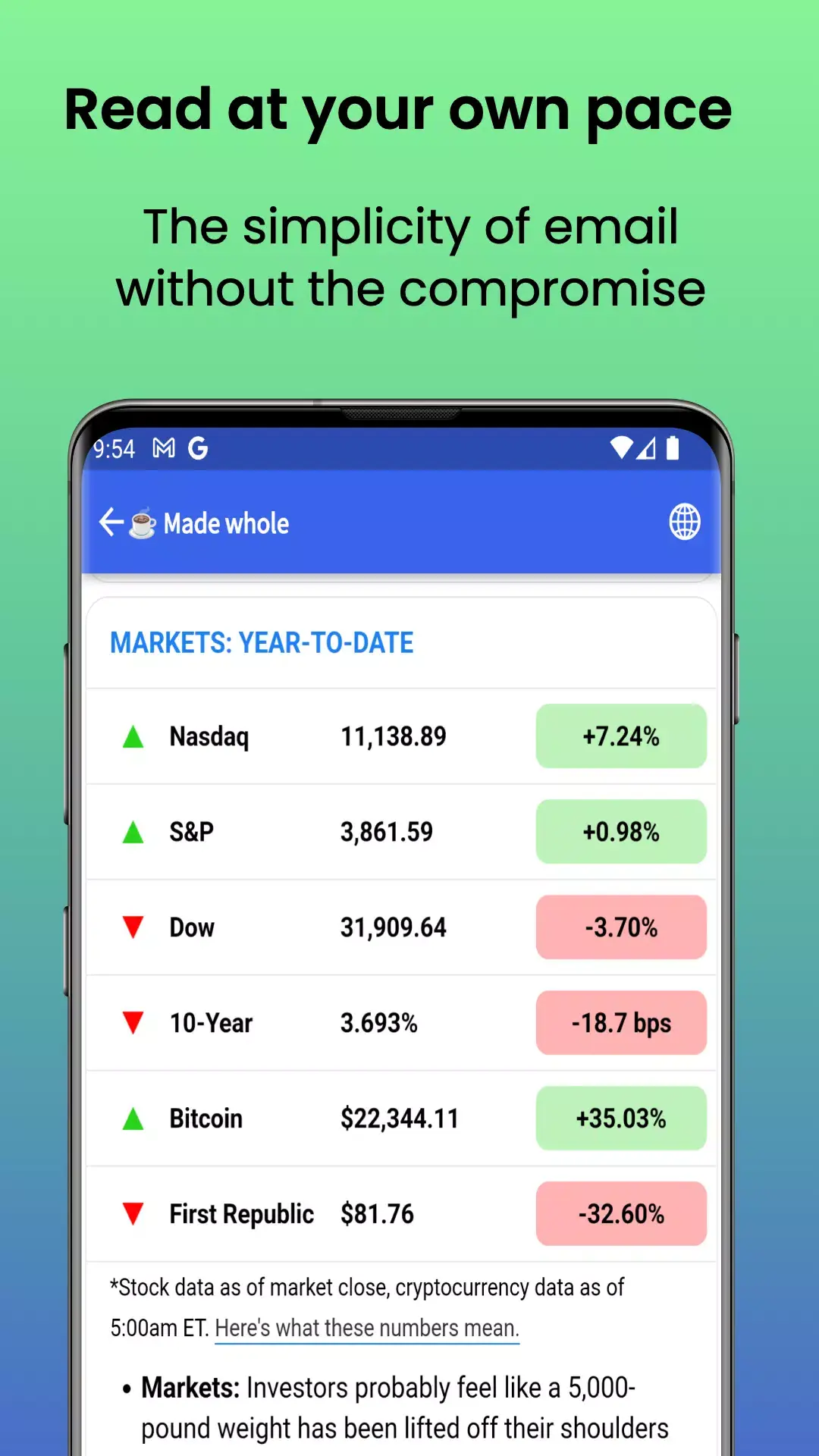Viewport: 819px width, 1456px height.
Task: Tap the Google G icon in the status bar
Action: (199, 448)
